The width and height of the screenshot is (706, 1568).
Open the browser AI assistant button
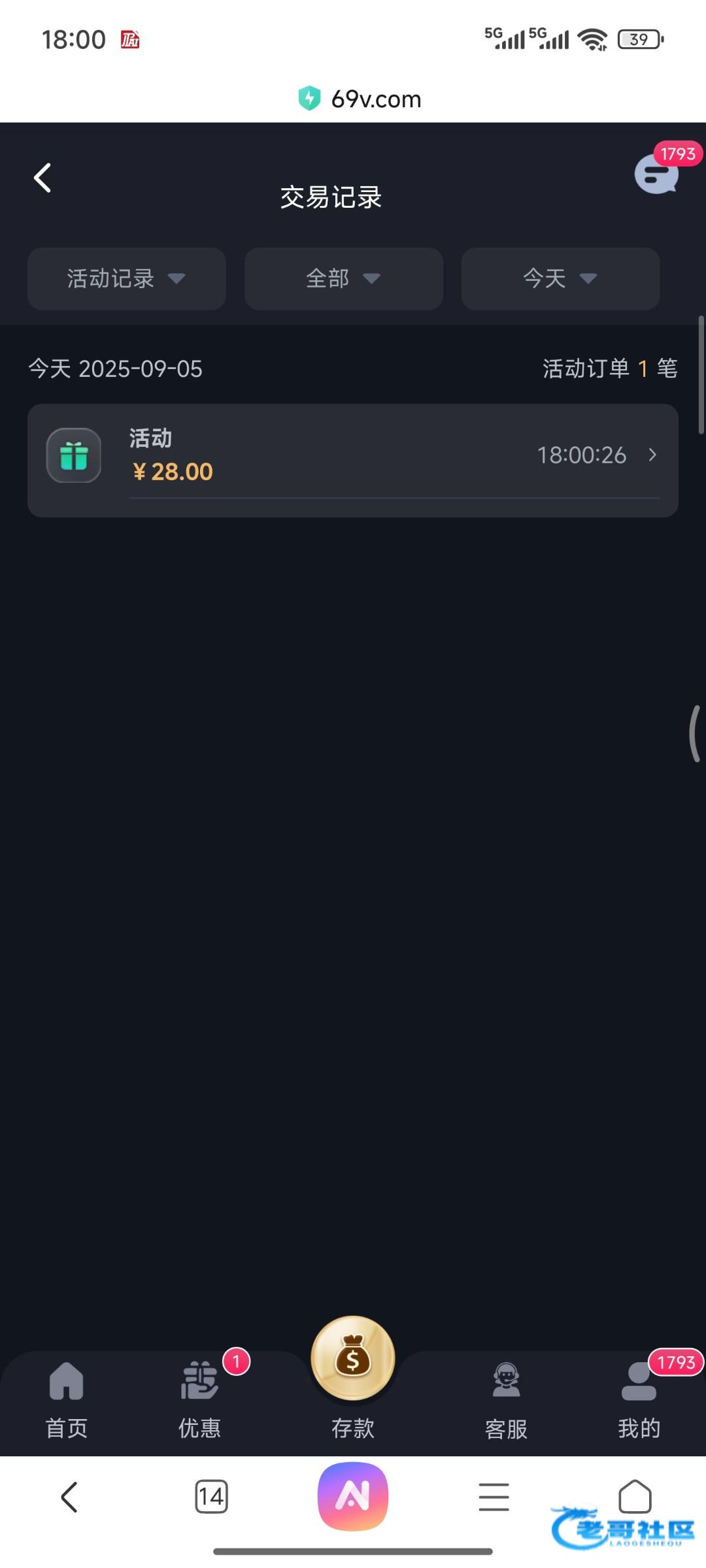(x=353, y=1496)
